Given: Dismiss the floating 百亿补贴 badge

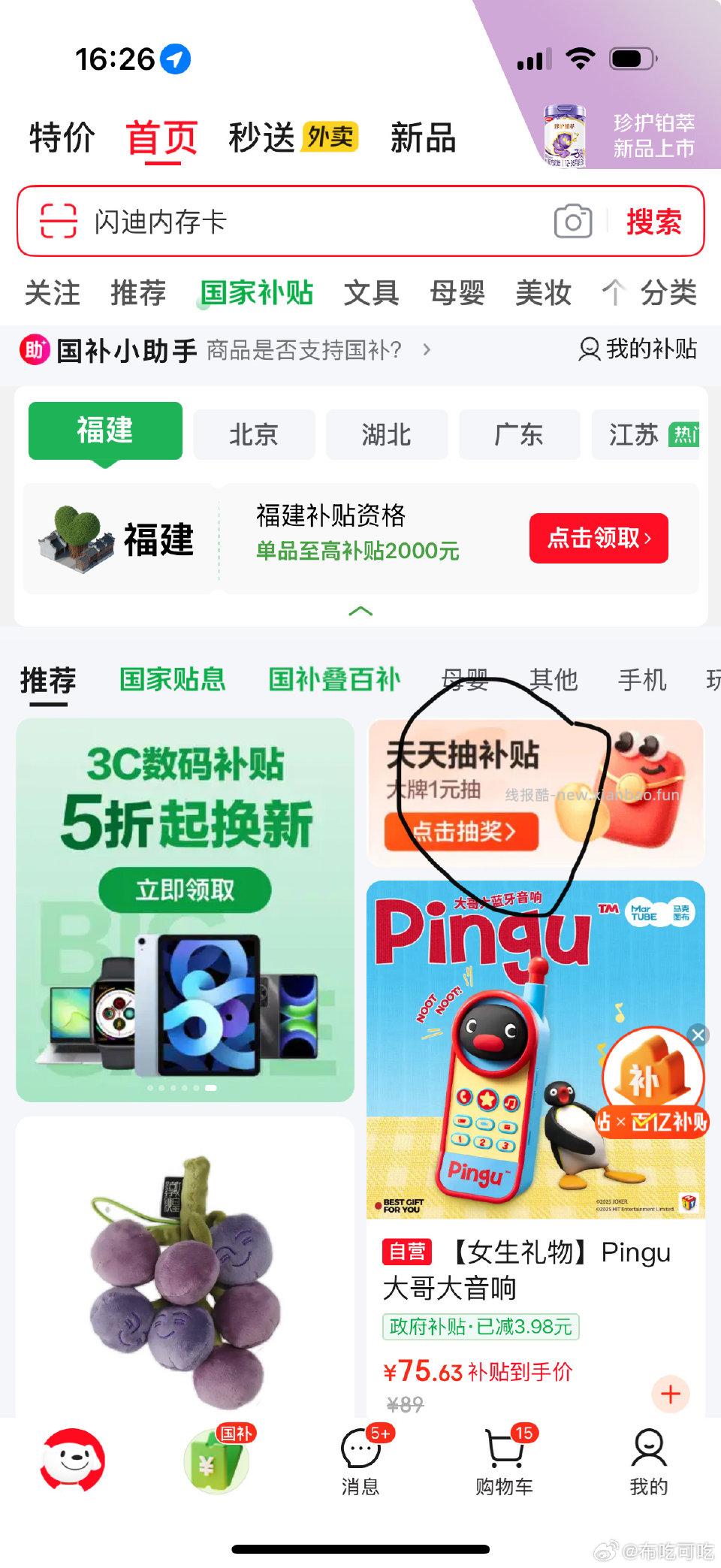Looking at the screenshot, I should tap(698, 1035).
